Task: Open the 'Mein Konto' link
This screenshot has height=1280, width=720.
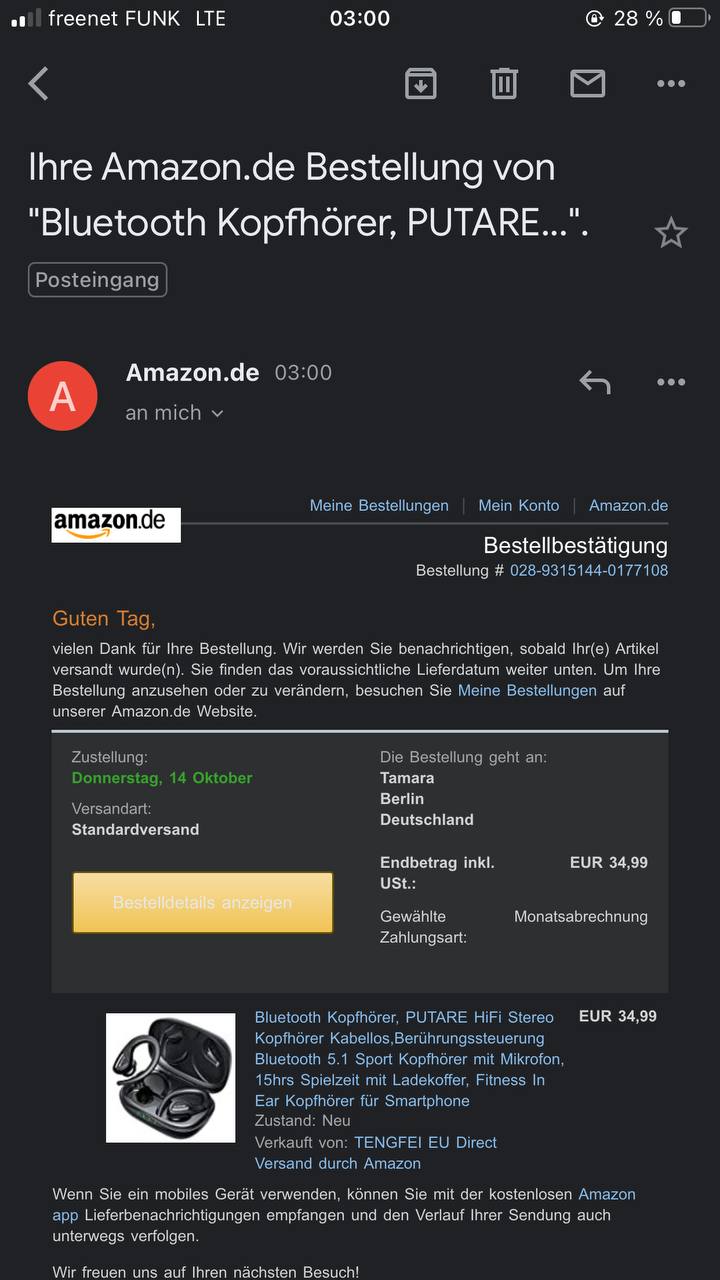Action: point(518,506)
